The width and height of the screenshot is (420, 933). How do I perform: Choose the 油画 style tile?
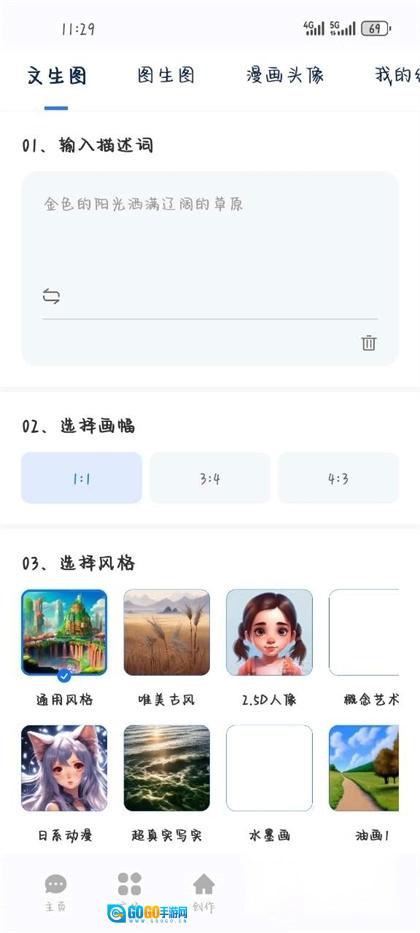[364, 768]
